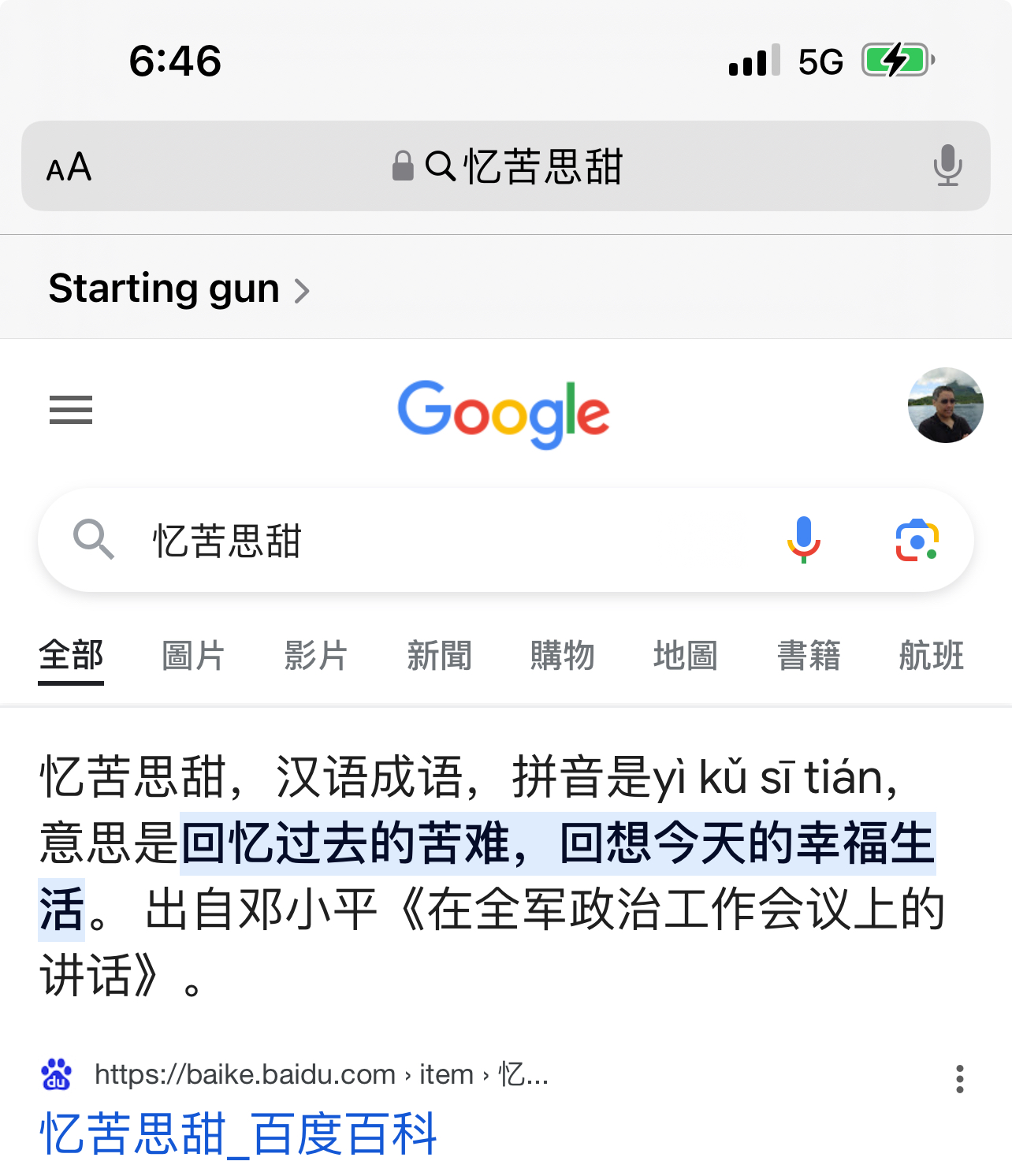Viewport: 1012px width, 1176px height.
Task: Tap the Google logo to go home
Action: [x=504, y=411]
